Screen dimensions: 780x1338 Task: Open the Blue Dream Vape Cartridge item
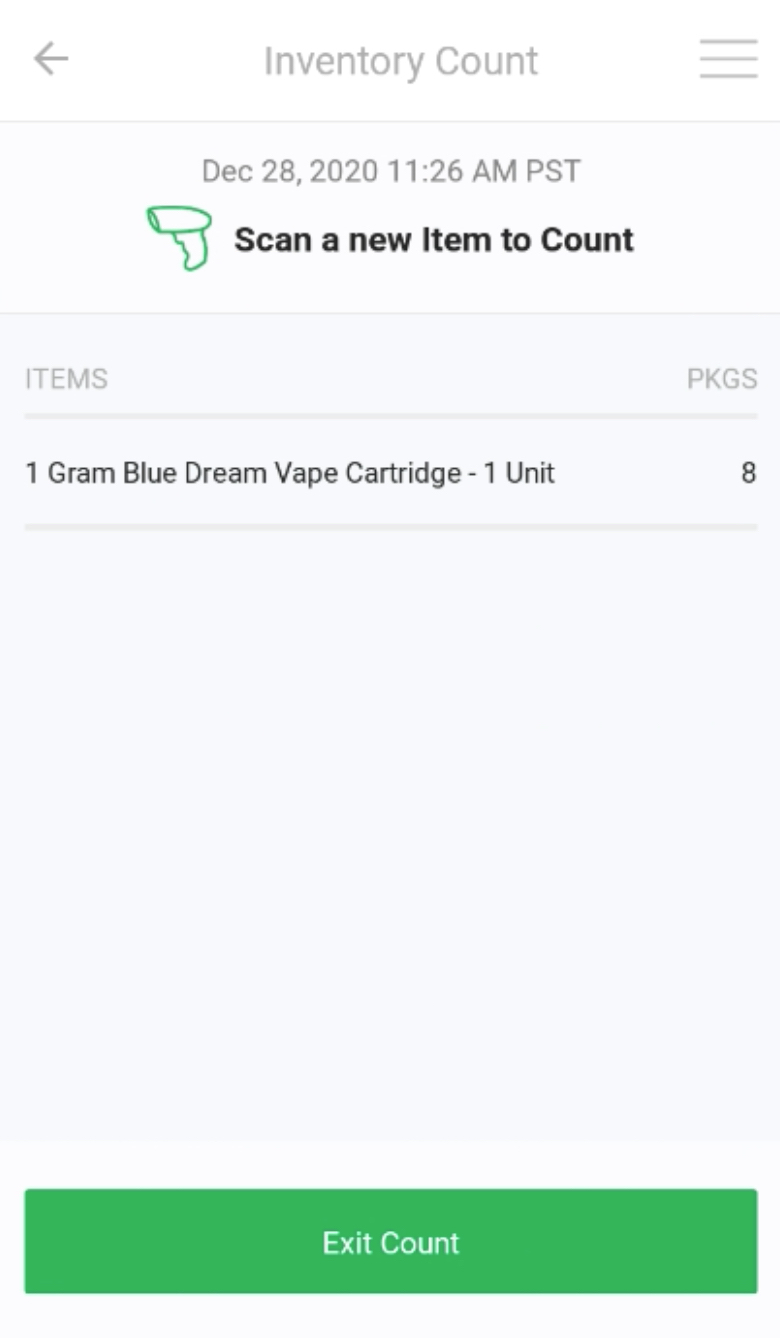click(x=290, y=473)
